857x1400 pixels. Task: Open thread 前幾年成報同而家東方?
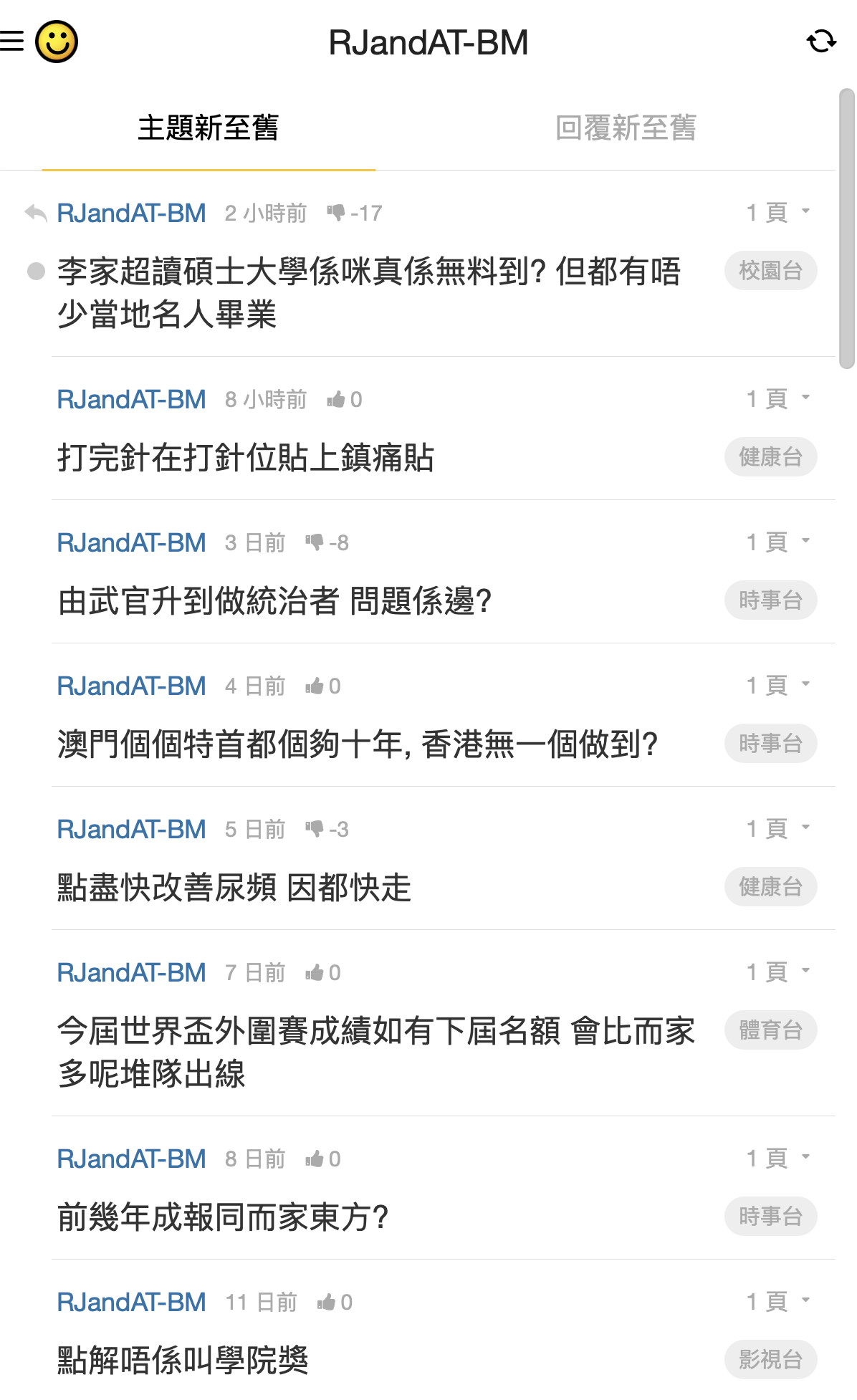point(224,1217)
